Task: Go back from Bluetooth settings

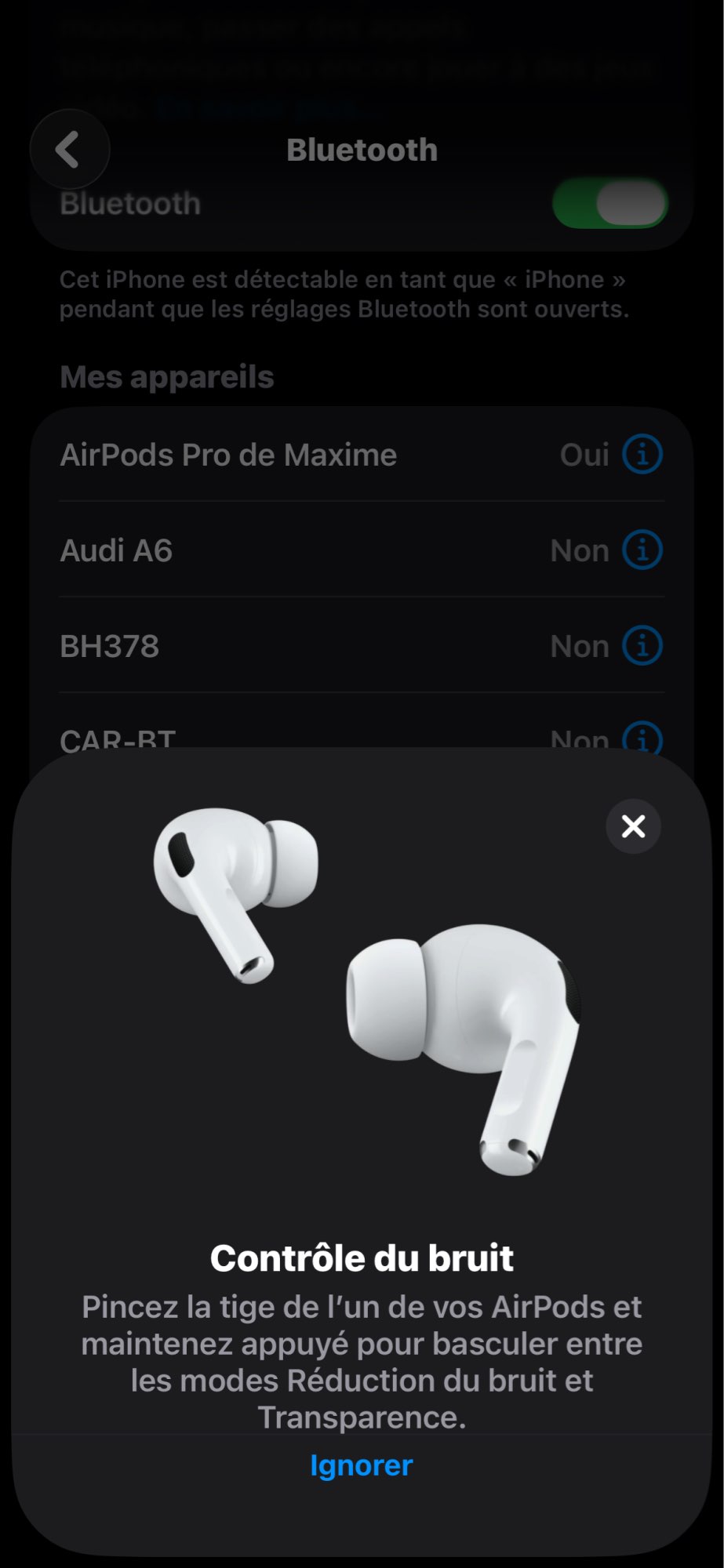Action: tap(69, 149)
